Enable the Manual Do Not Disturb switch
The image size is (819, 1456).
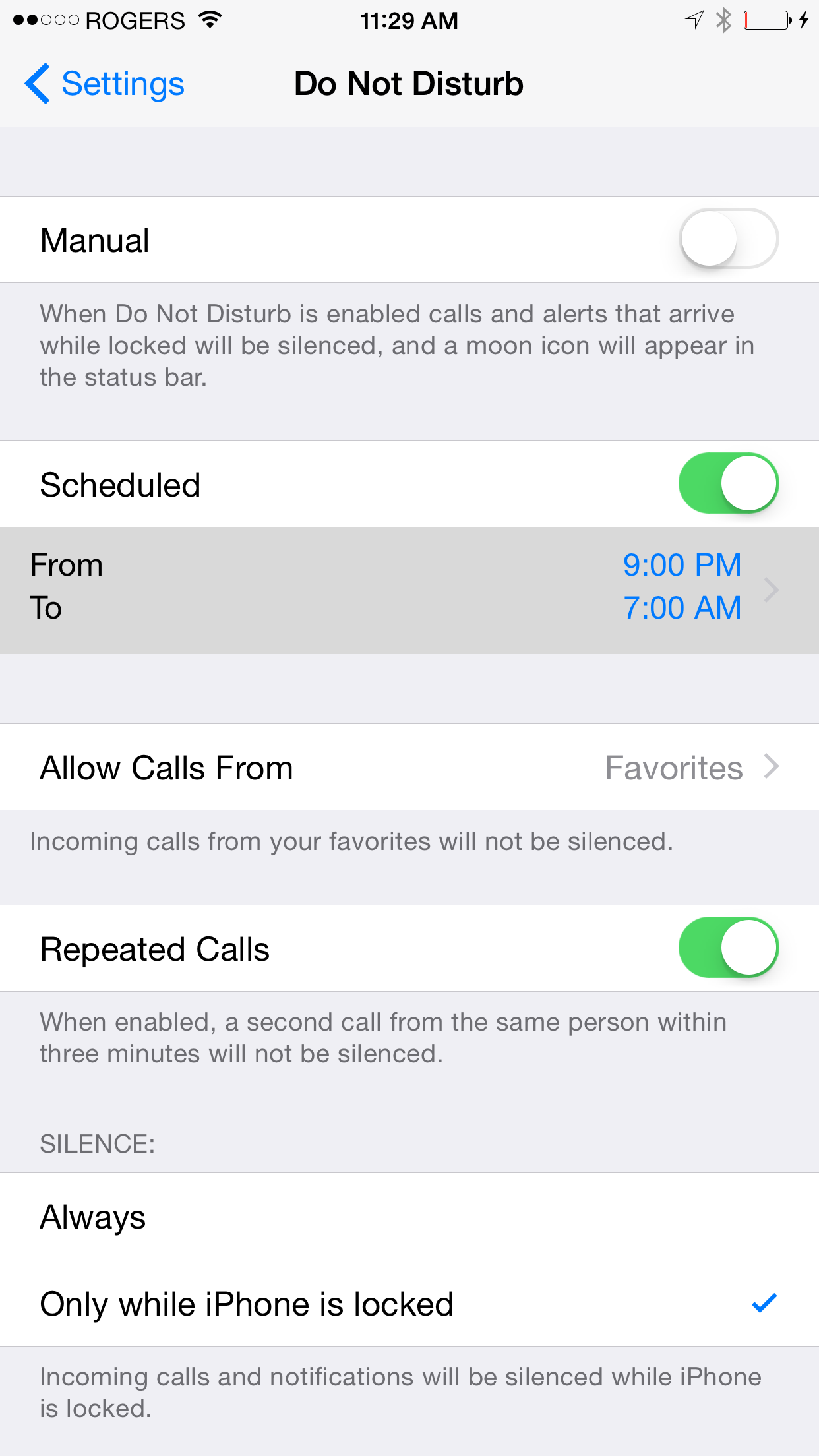[x=728, y=239]
